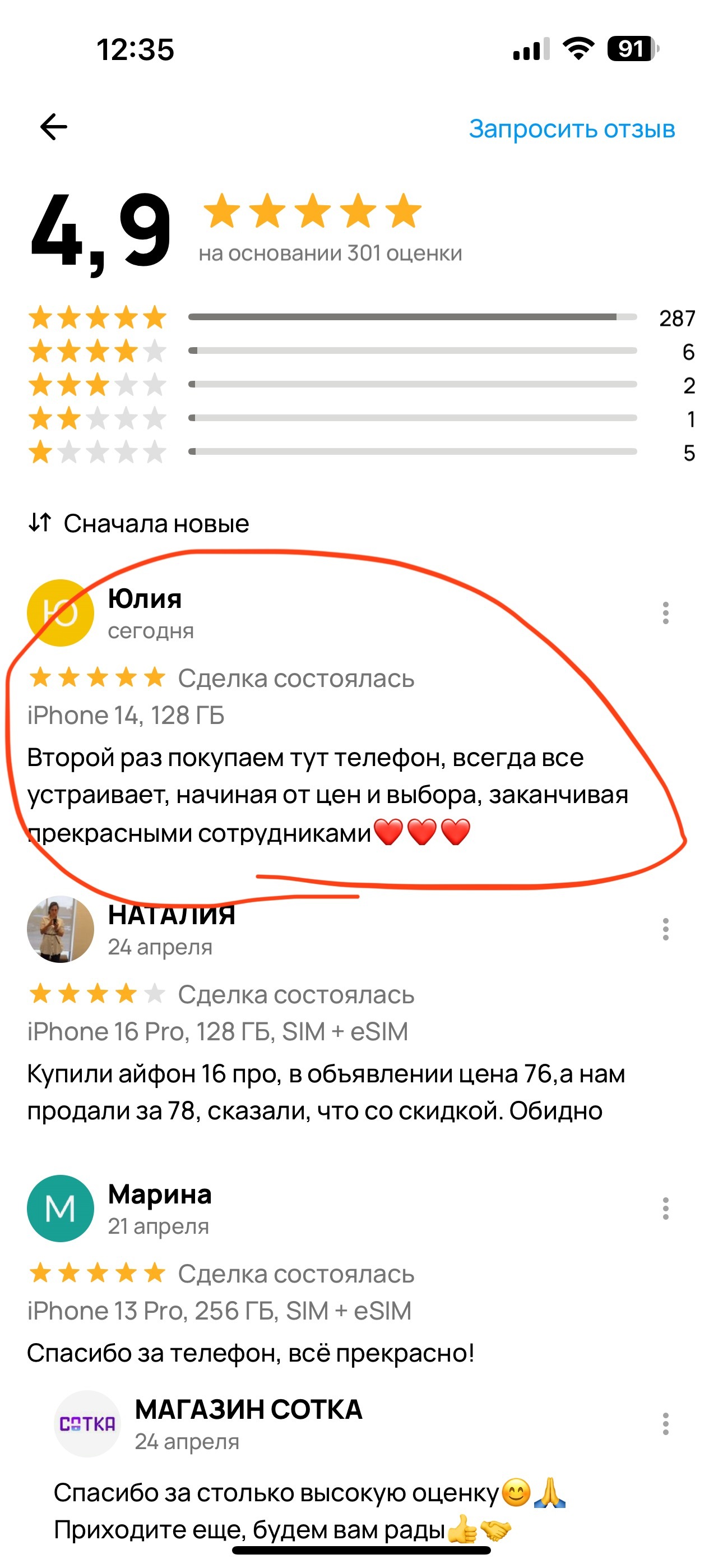Go back with the arrow icon

(54, 127)
